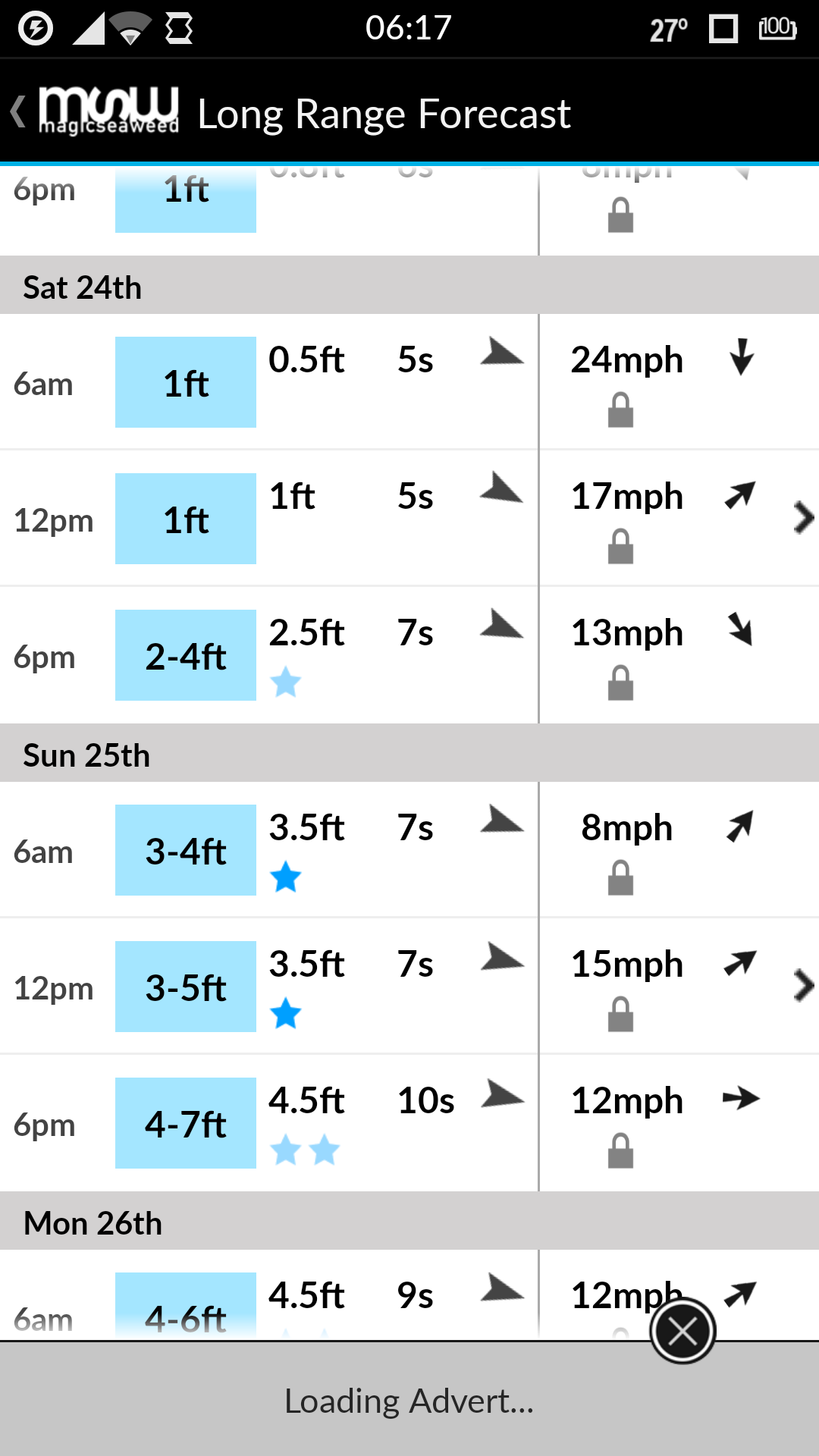The height and width of the screenshot is (1456, 819).
Task: Tap the lock under 8mph wind
Action: click(x=620, y=878)
